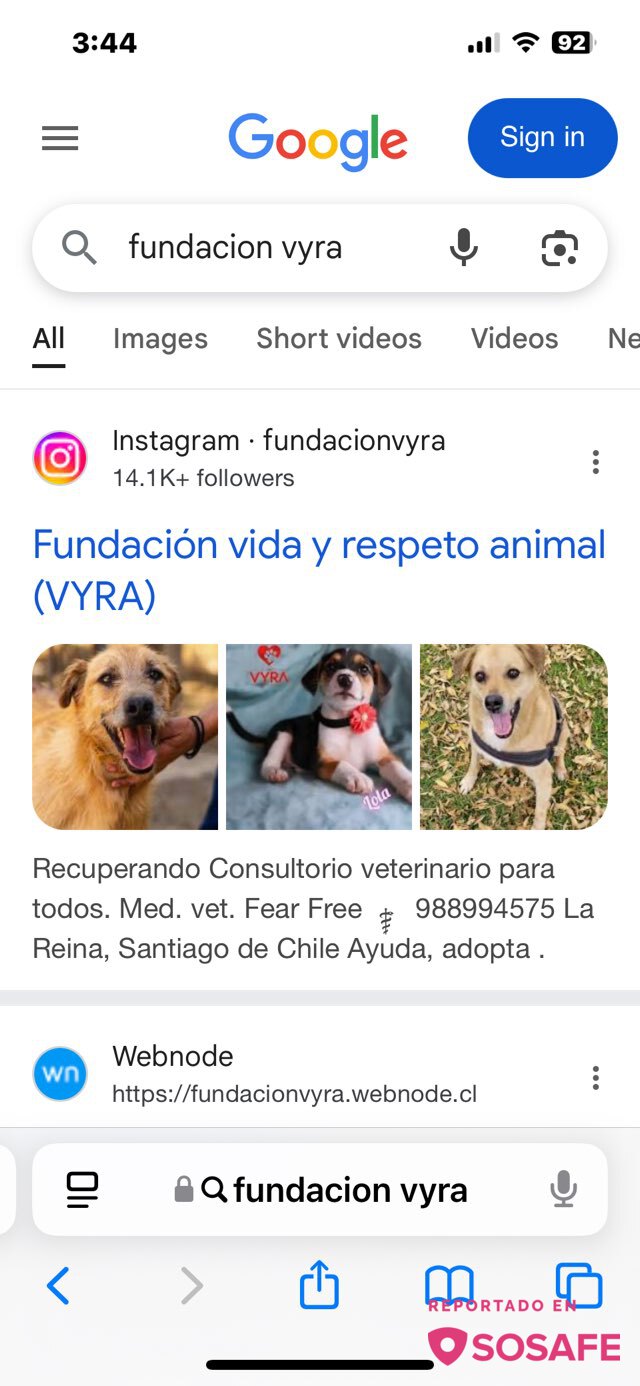This screenshot has width=640, height=1386.
Task: Switch to the Short videos tab
Action: 339,339
